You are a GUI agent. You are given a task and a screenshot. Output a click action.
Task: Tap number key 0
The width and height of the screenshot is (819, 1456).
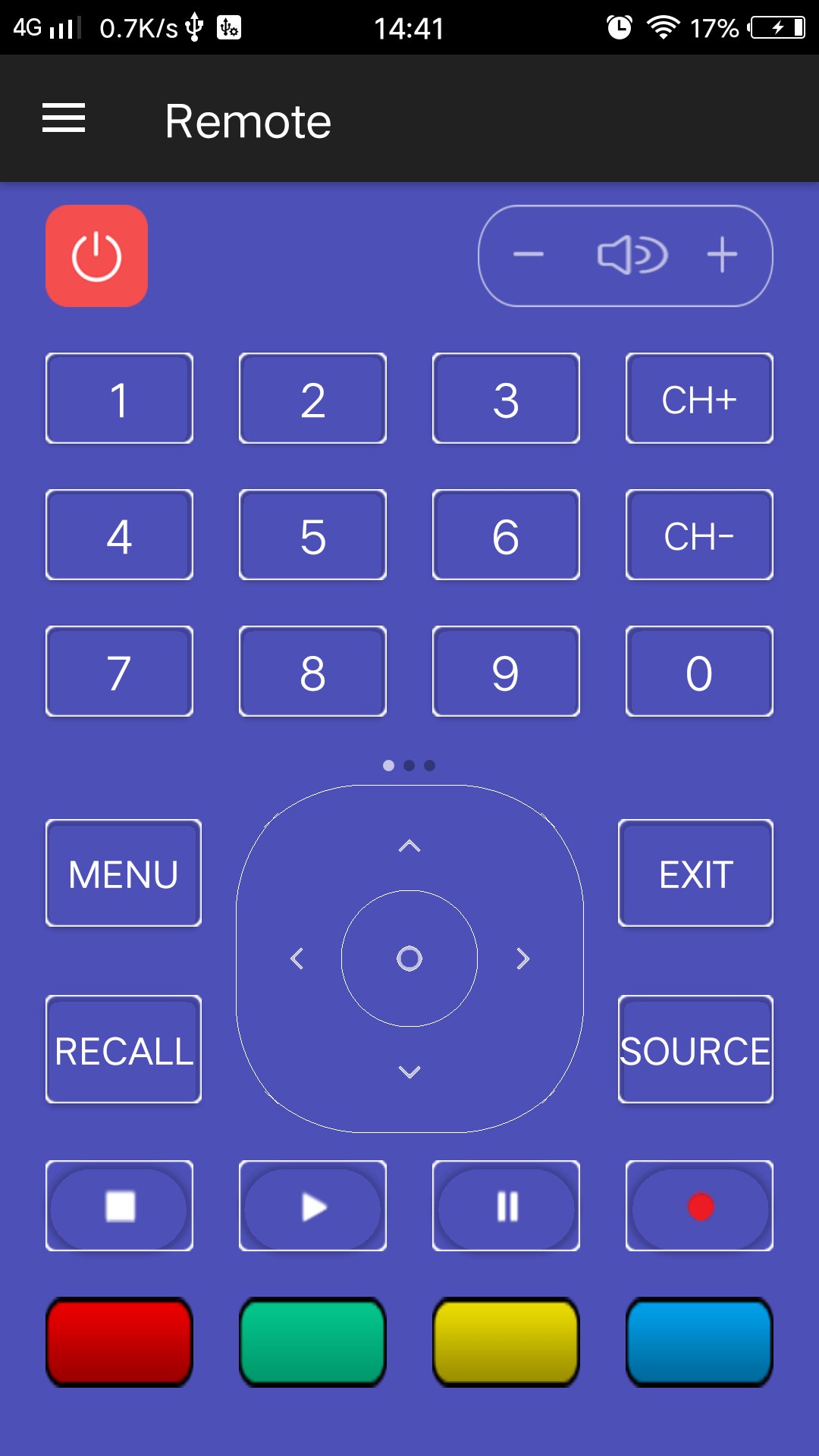coord(699,672)
